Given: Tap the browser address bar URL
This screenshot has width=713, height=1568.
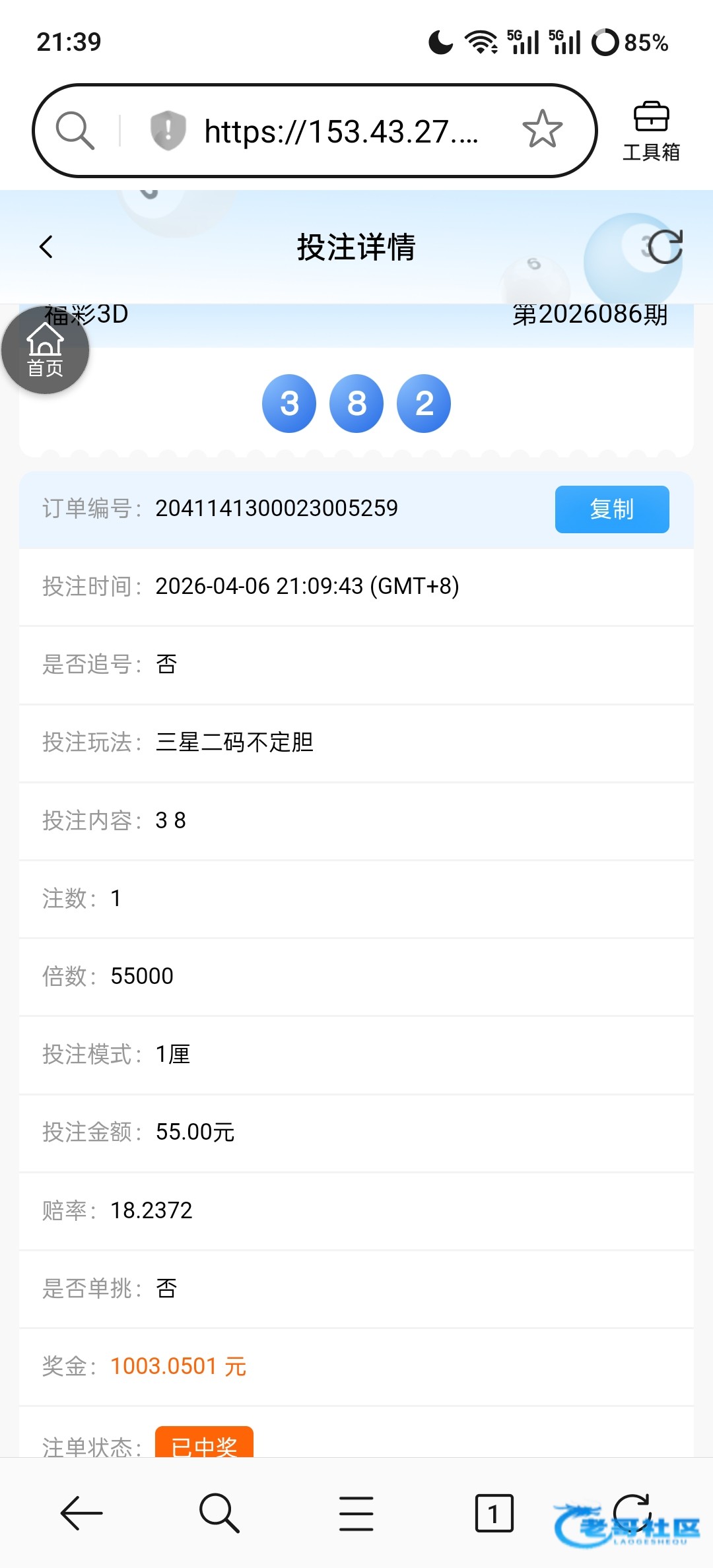Looking at the screenshot, I should click(341, 131).
